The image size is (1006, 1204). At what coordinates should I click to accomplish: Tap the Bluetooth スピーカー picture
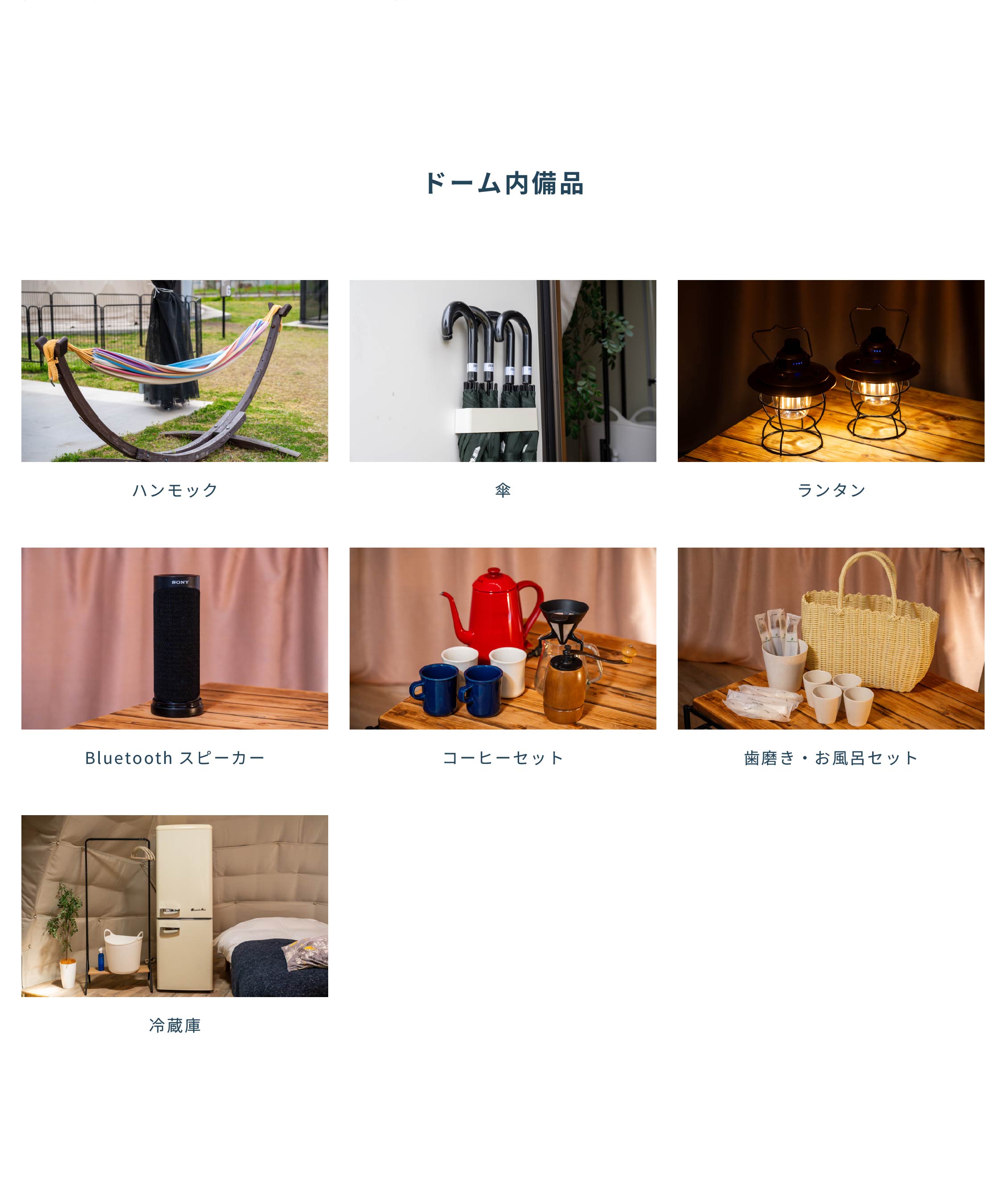(174, 638)
